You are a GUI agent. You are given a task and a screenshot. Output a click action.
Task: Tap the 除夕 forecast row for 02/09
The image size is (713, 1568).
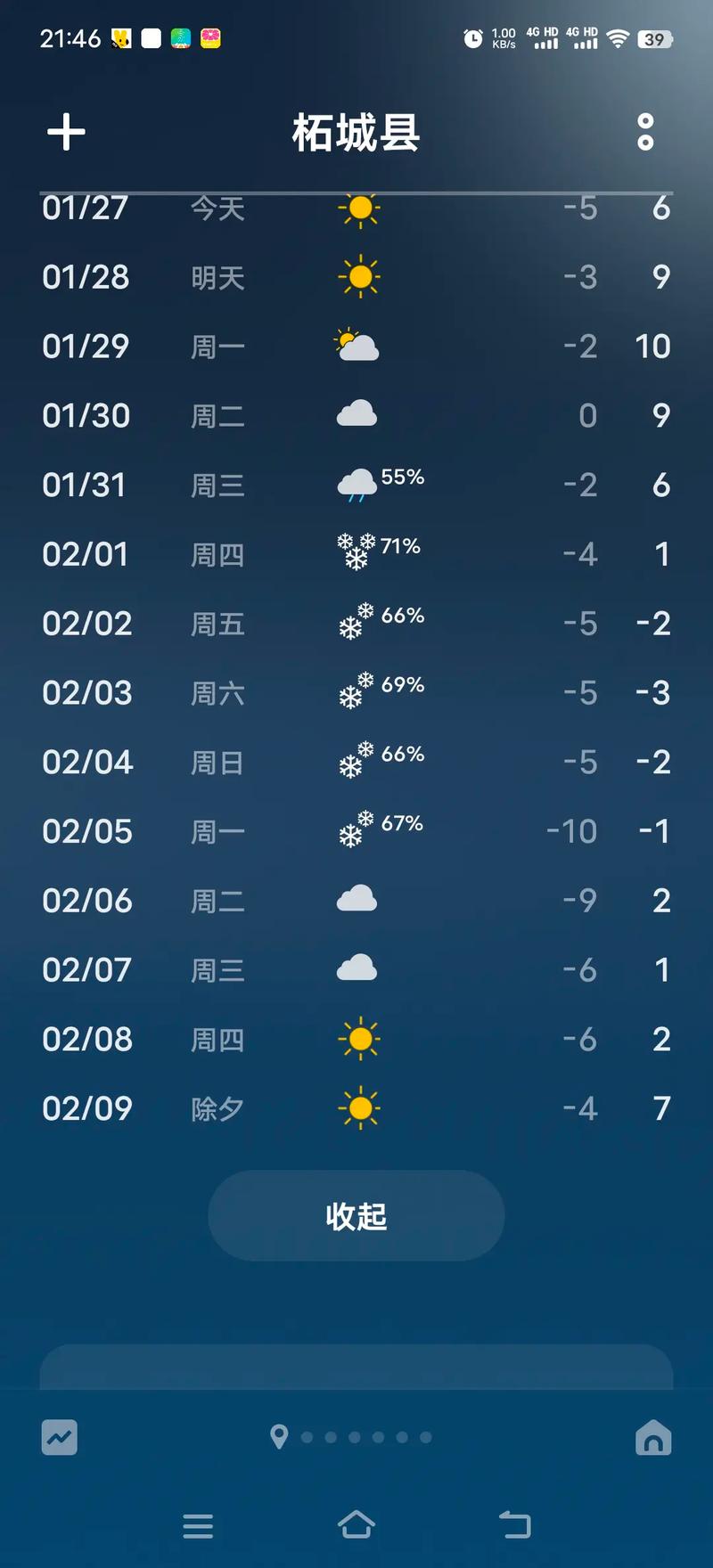(x=356, y=1107)
